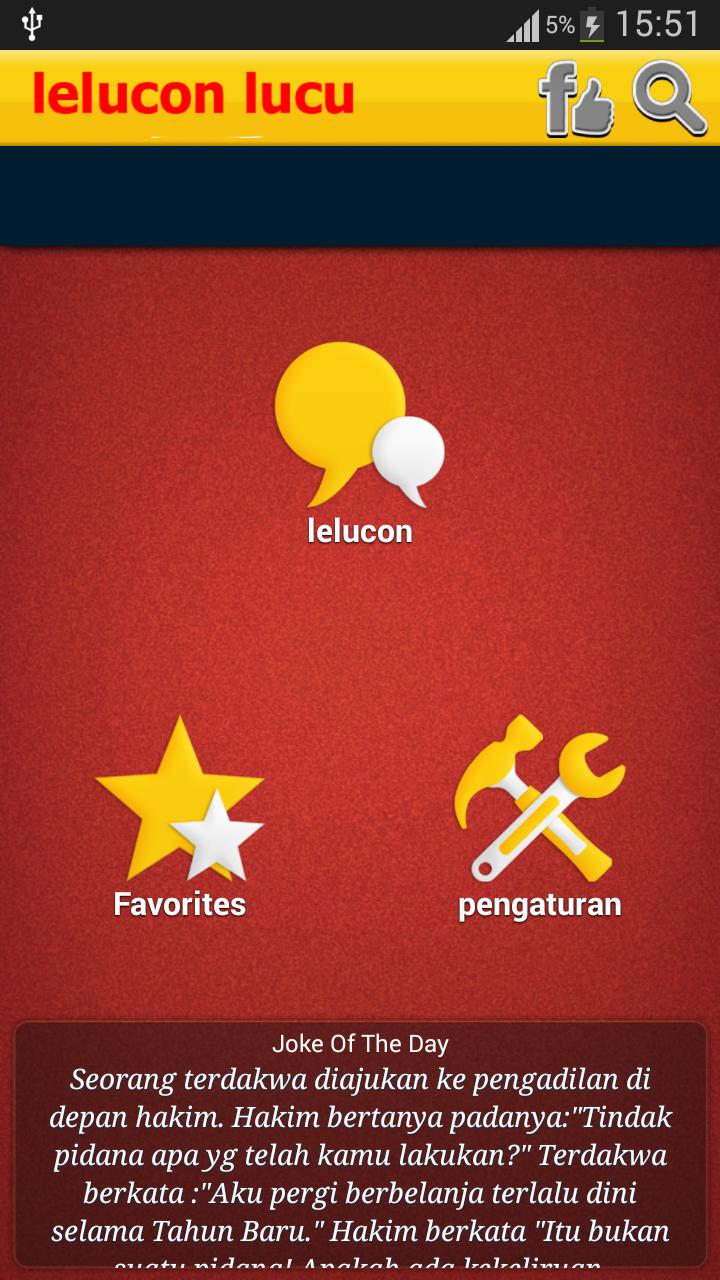Open the search magnifier icon

pos(668,97)
